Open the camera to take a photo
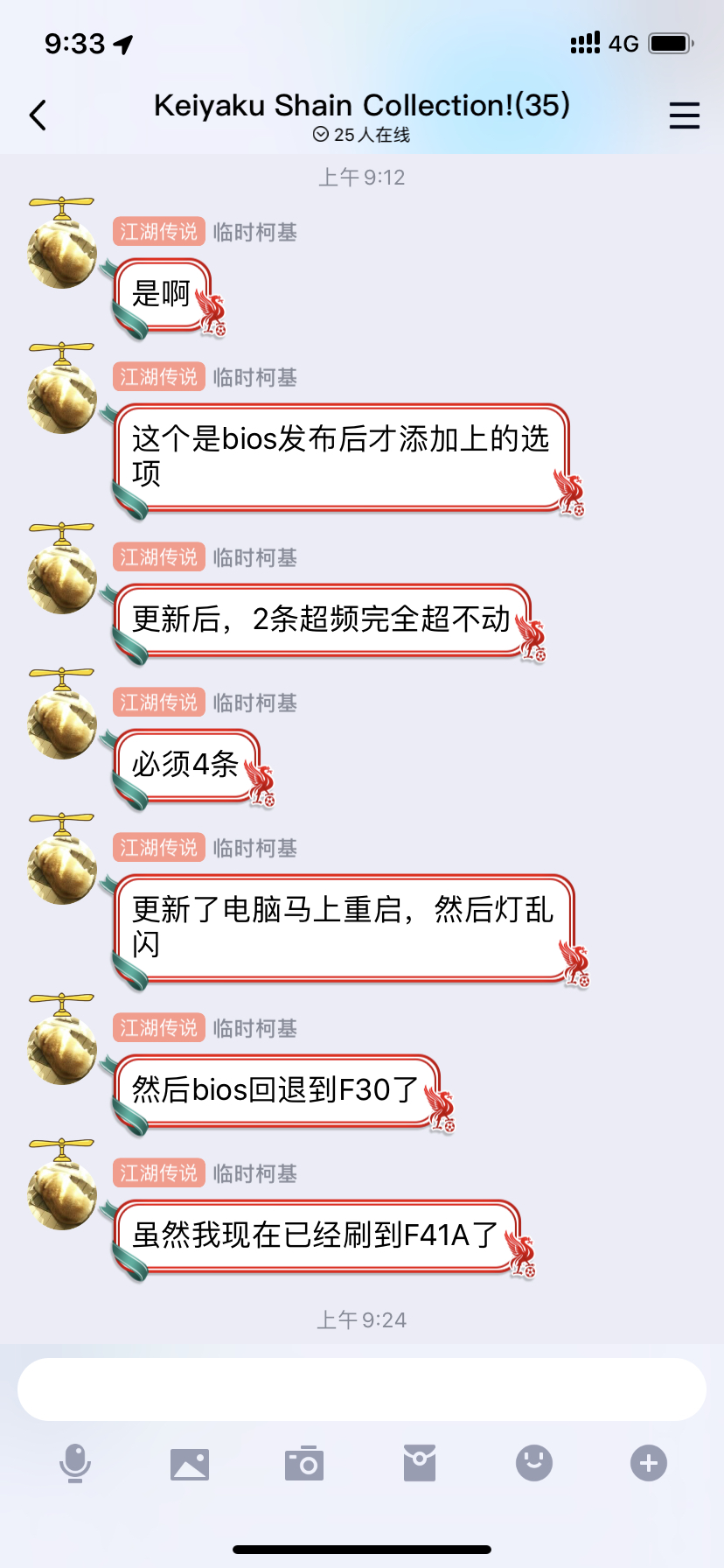Image resolution: width=724 pixels, height=1568 pixels. pyautogui.click(x=304, y=1463)
